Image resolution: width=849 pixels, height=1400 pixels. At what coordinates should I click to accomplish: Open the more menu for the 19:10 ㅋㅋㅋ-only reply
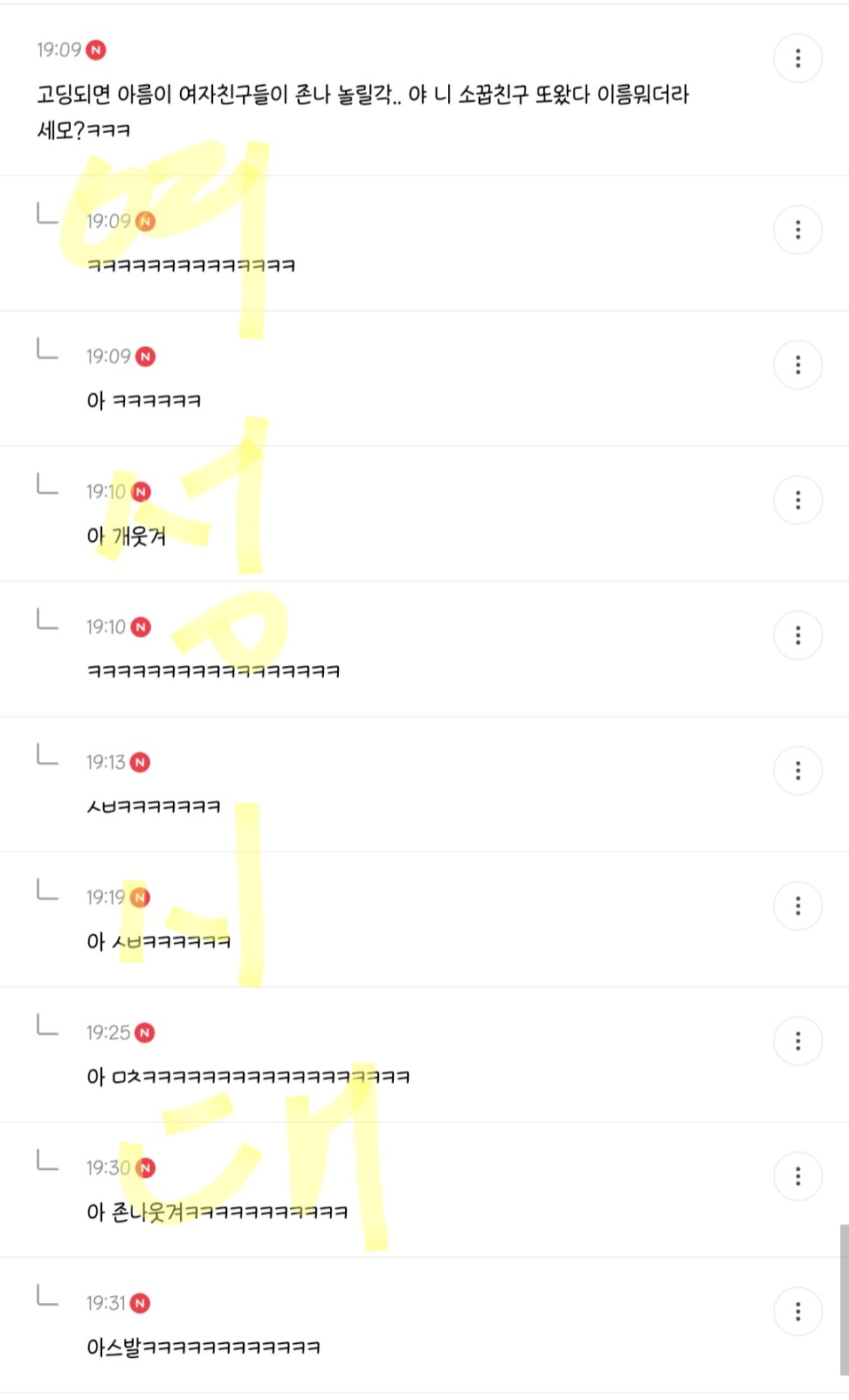click(797, 635)
